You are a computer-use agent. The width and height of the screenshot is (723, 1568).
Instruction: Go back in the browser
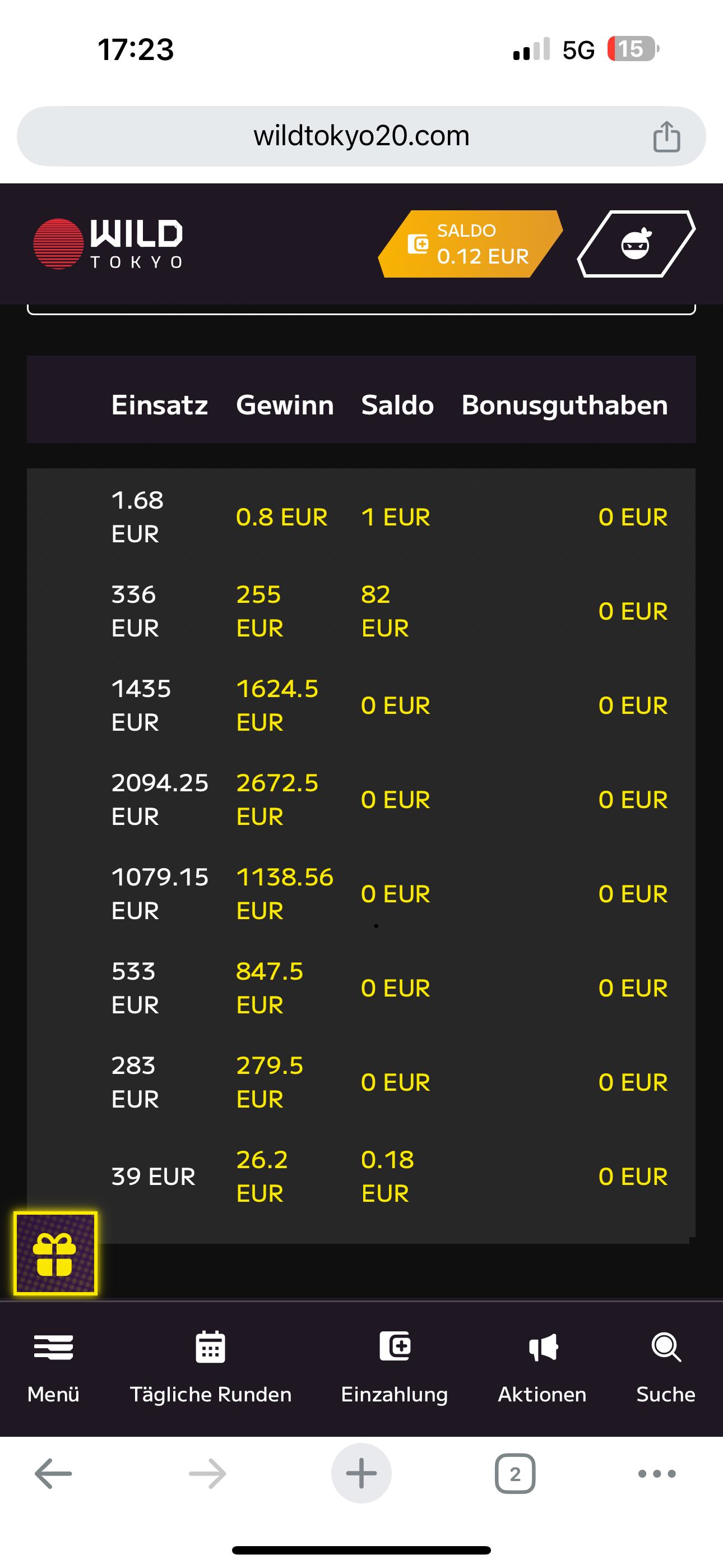pyautogui.click(x=54, y=1474)
